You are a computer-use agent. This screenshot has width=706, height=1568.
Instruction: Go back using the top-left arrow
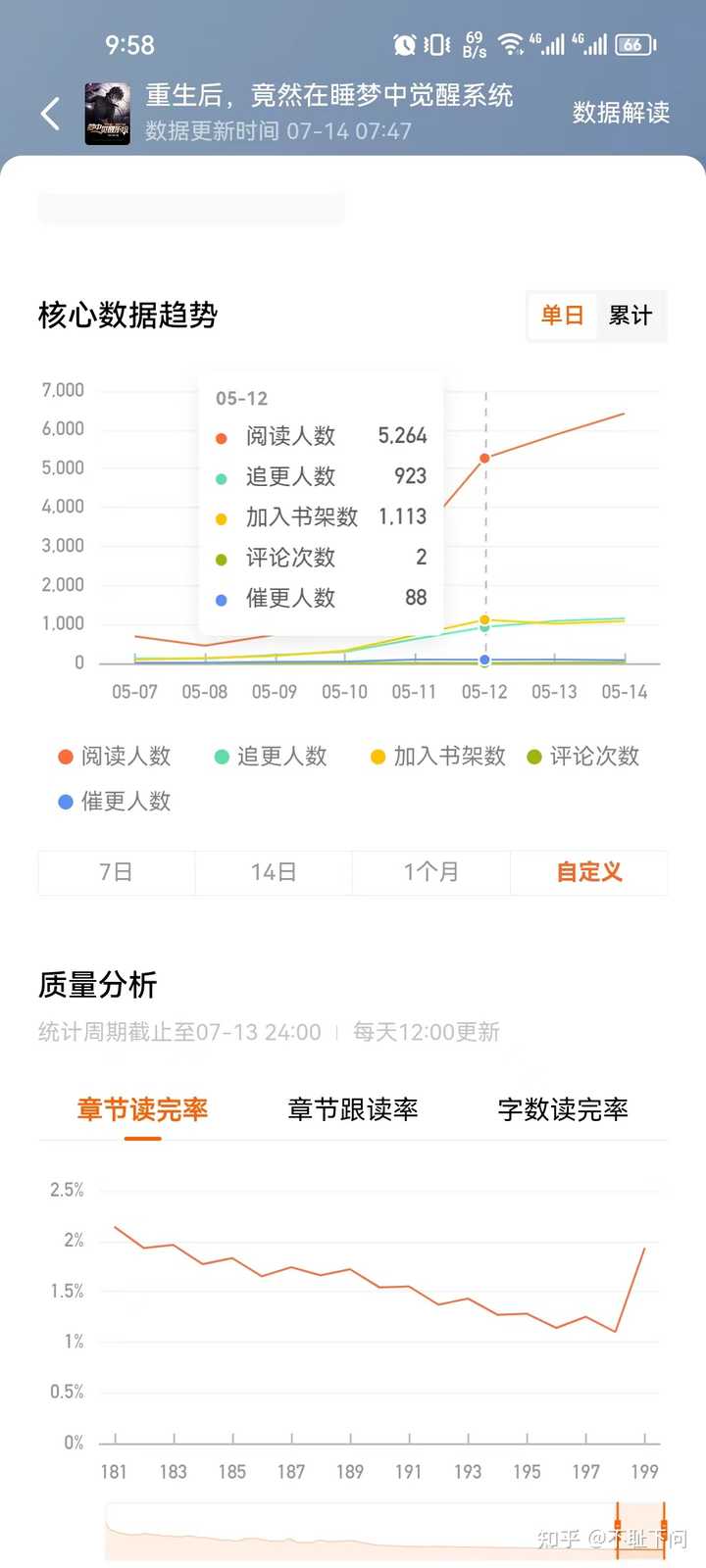[x=51, y=114]
